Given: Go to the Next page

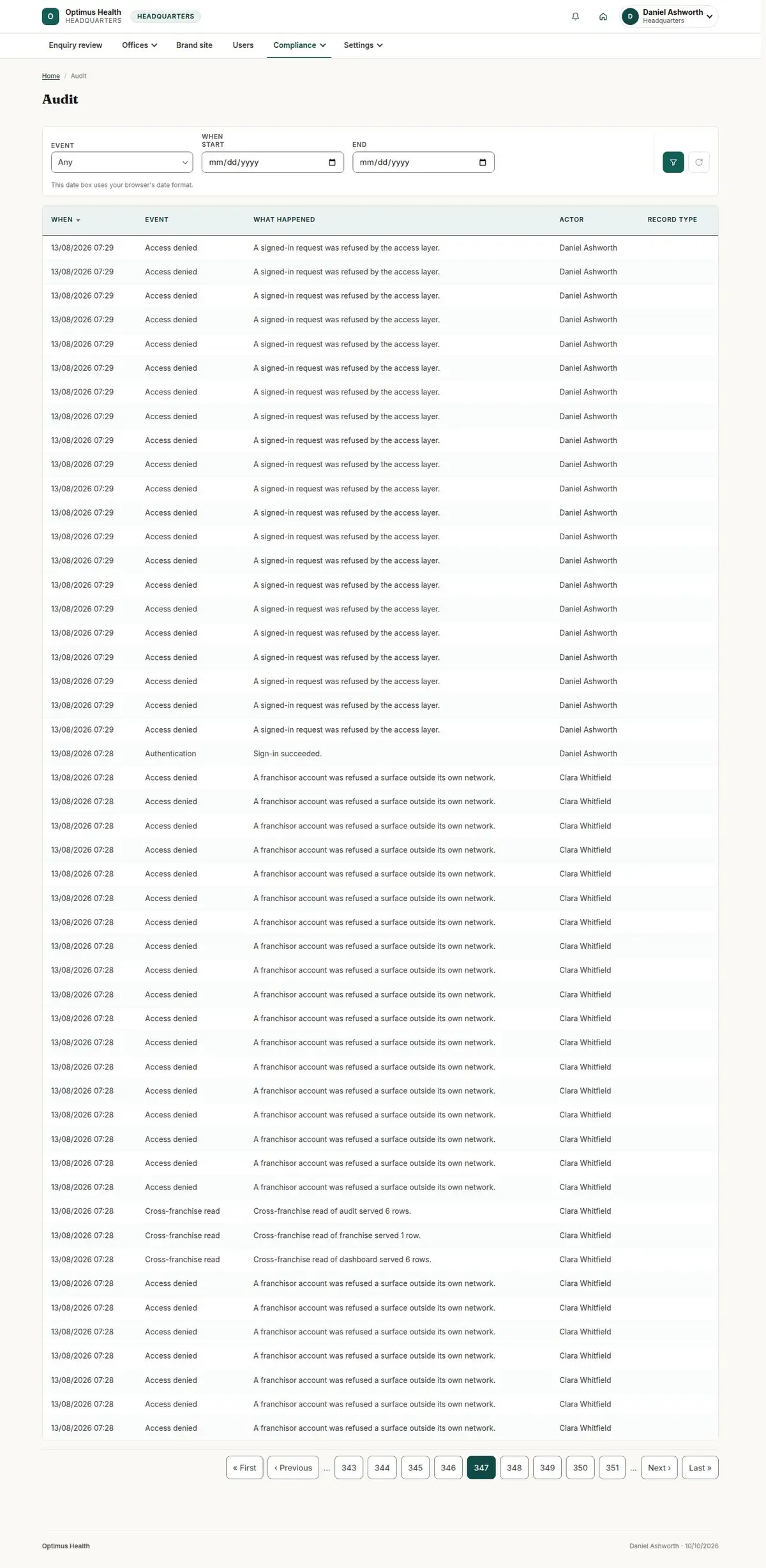Looking at the screenshot, I should pyautogui.click(x=659, y=1467).
